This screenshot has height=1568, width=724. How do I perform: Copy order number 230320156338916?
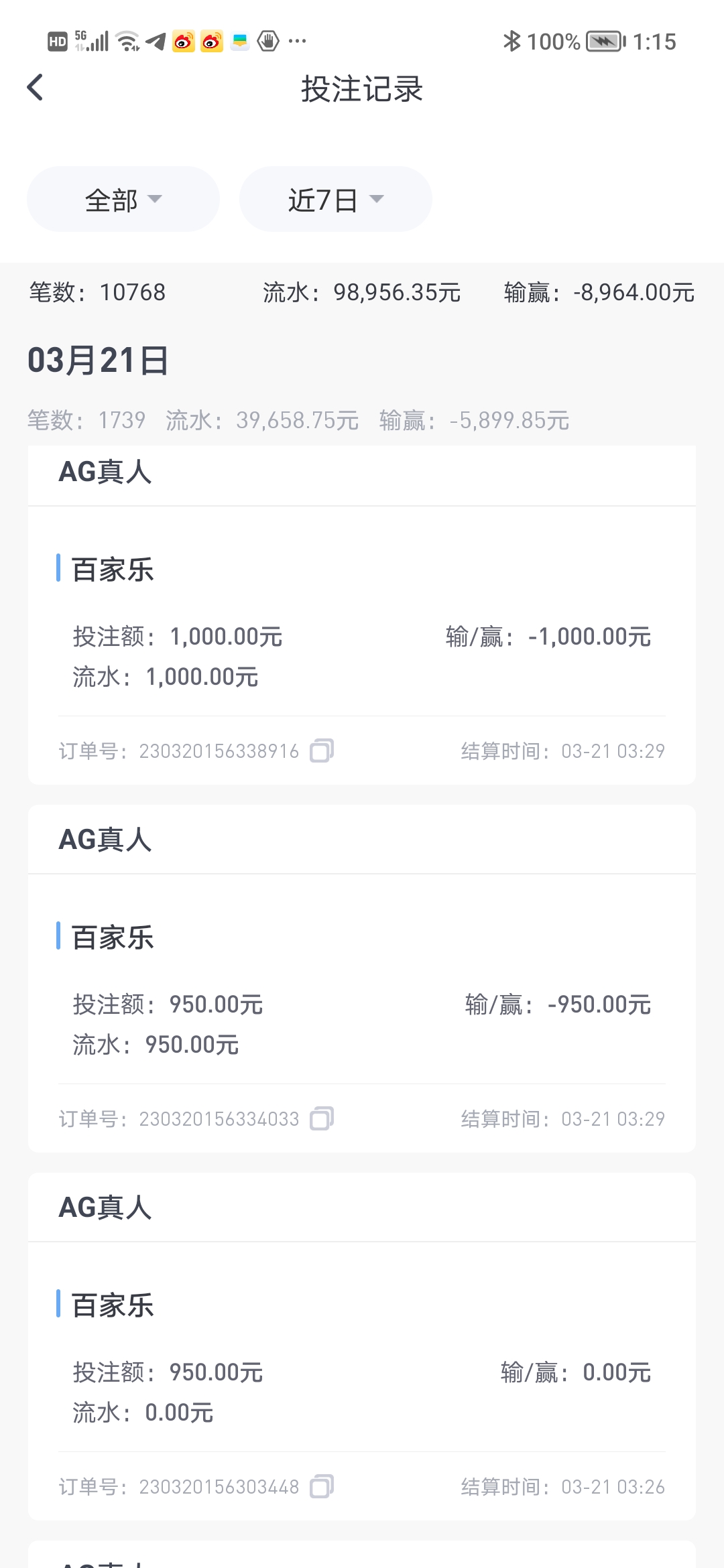coord(322,750)
